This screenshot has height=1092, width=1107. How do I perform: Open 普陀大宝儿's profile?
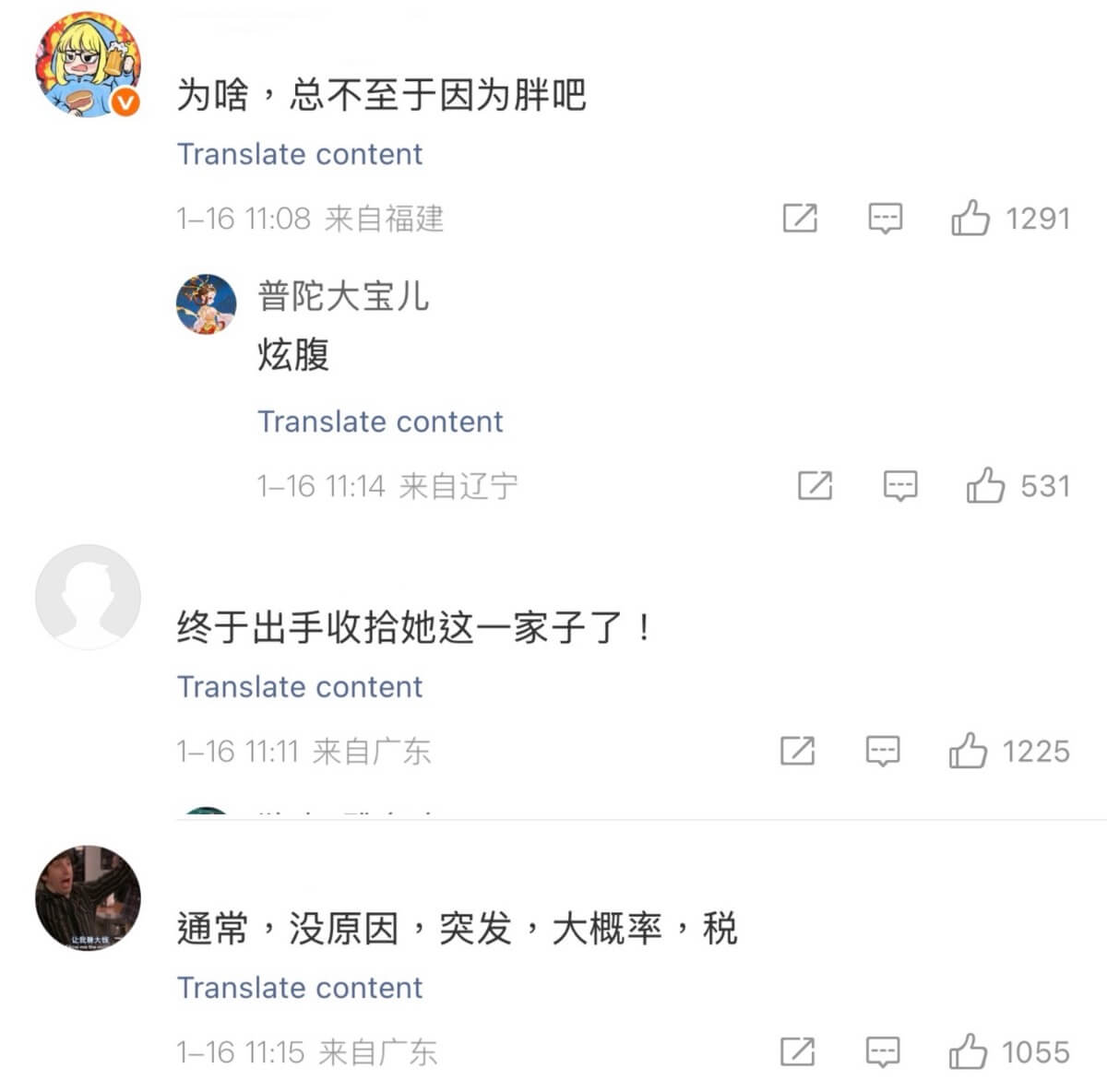(207, 303)
